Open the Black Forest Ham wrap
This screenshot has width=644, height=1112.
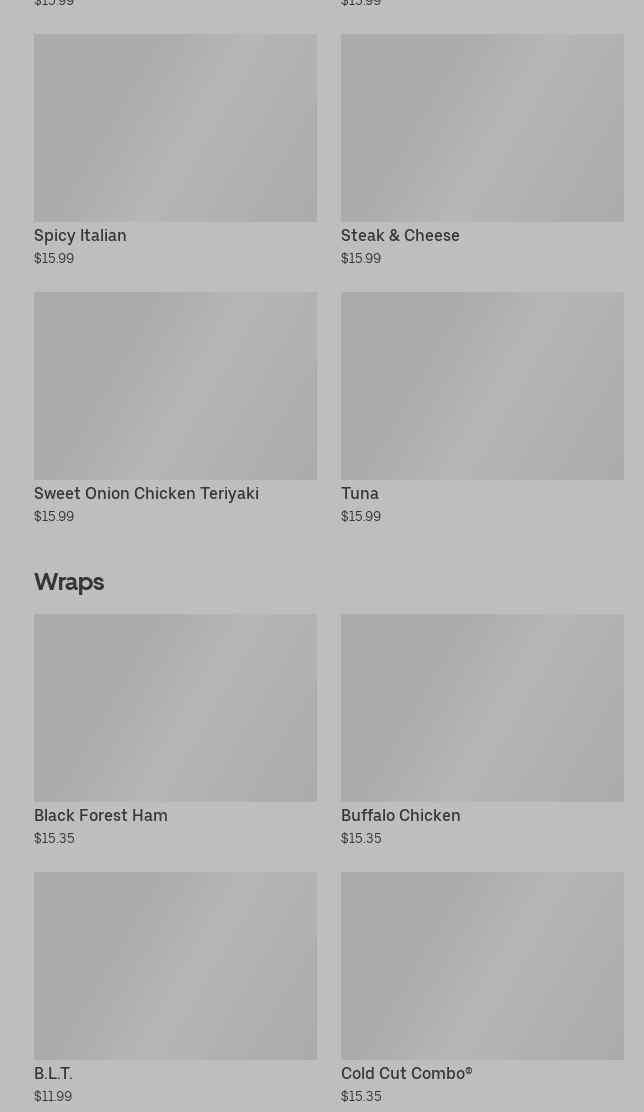175,730
